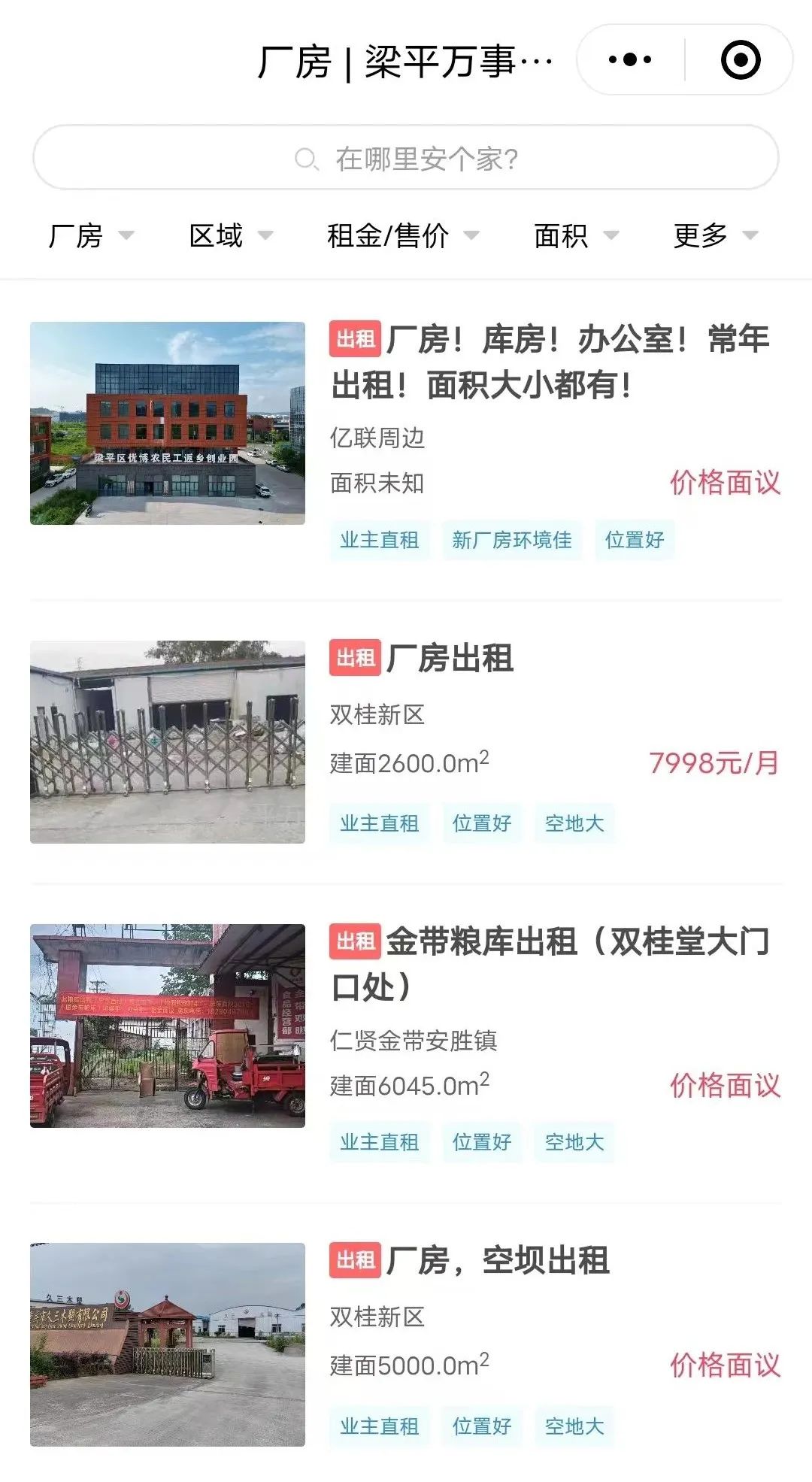Expand the 厂房 property type dropdown
Screen dimensions: 812x1482
click(x=90, y=236)
